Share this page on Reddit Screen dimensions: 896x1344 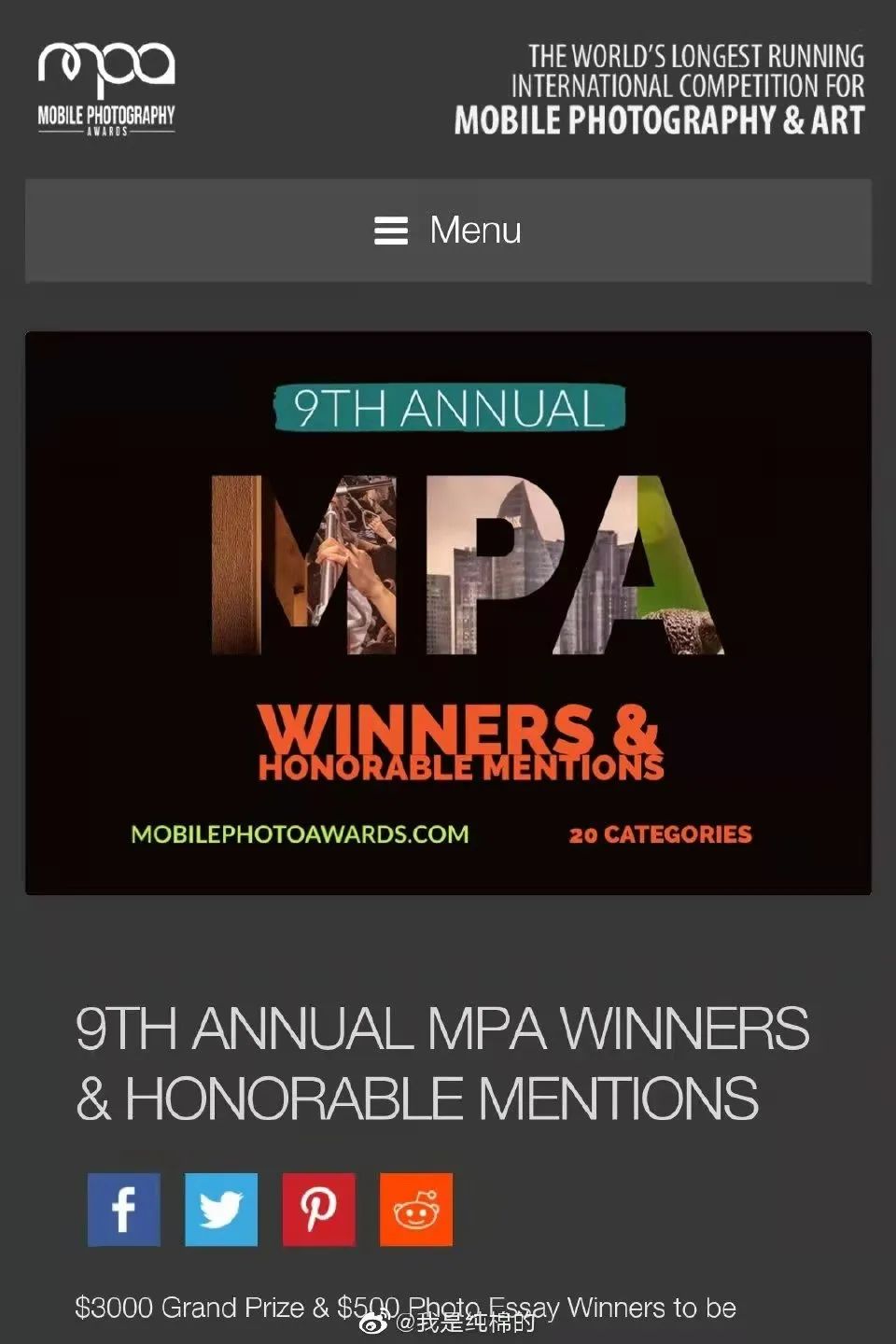click(416, 1210)
